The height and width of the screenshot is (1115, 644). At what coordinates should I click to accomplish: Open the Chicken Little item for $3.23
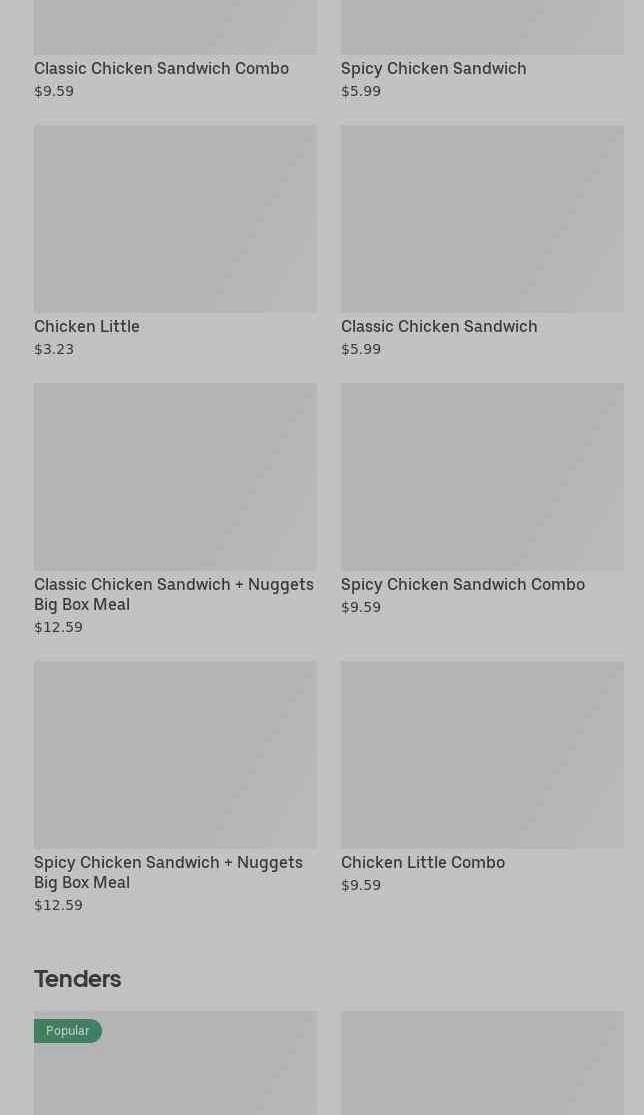point(175,241)
